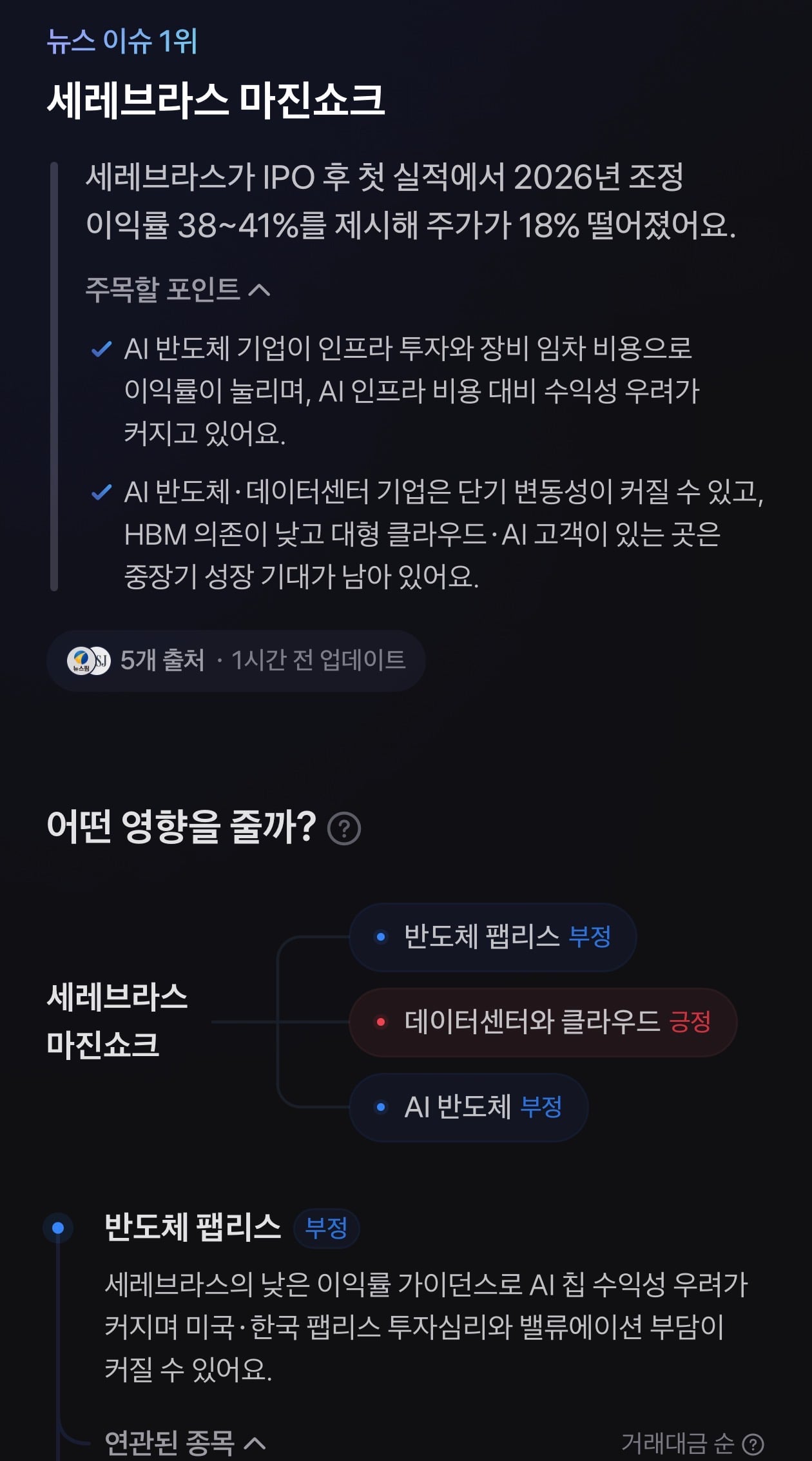This screenshot has width=812, height=1461.
Task: Collapse the 연관된 종목 list
Action: [x=186, y=1442]
